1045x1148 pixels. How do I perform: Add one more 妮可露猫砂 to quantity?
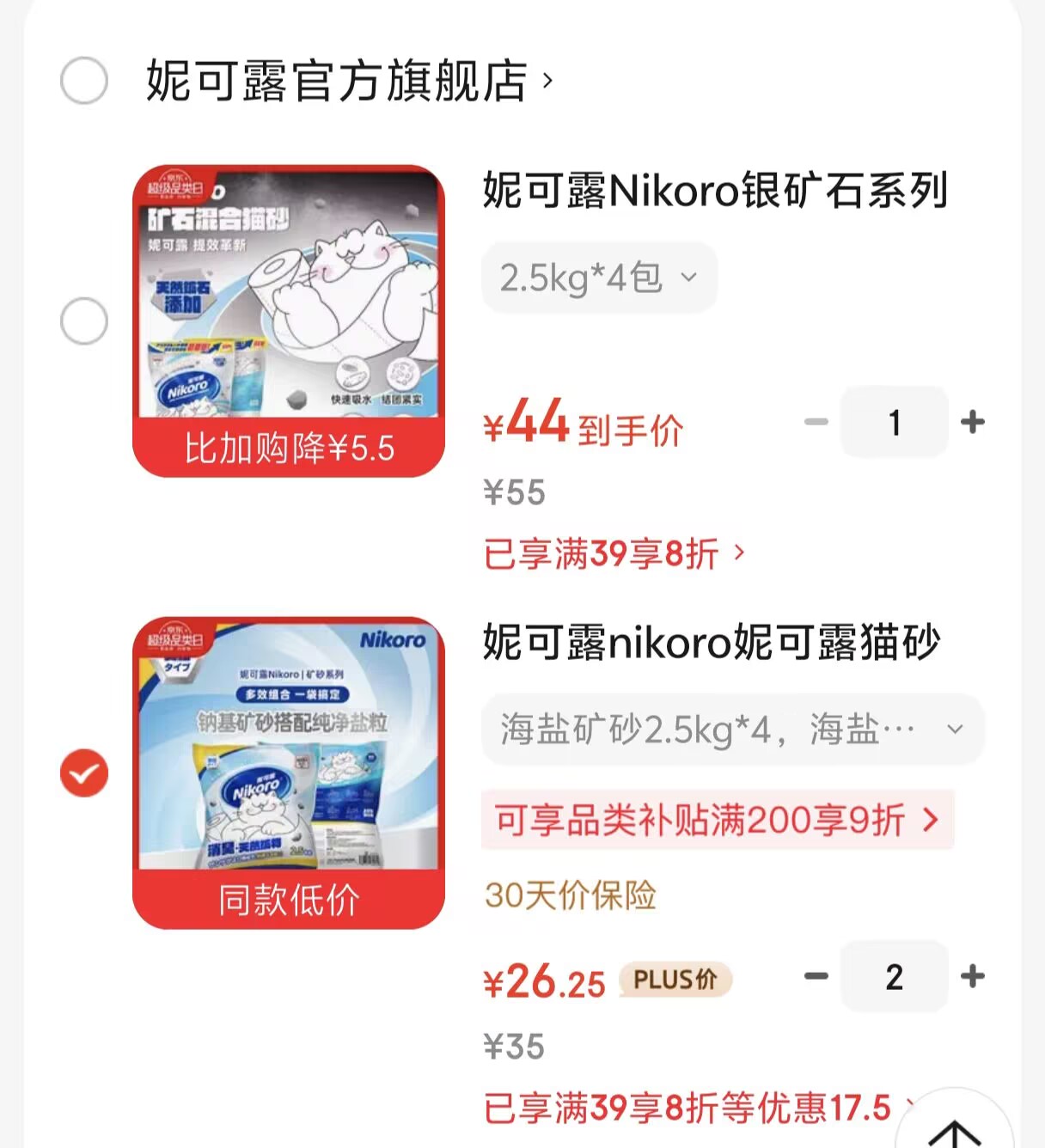(972, 976)
